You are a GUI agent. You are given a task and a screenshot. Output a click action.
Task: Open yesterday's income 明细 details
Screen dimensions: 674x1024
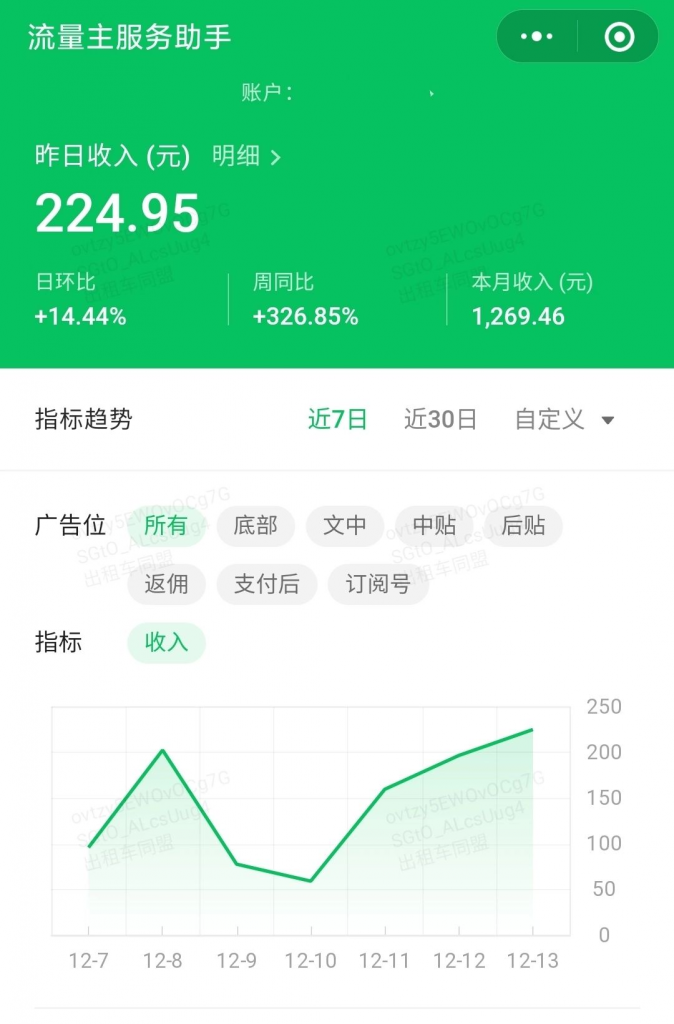(x=246, y=156)
